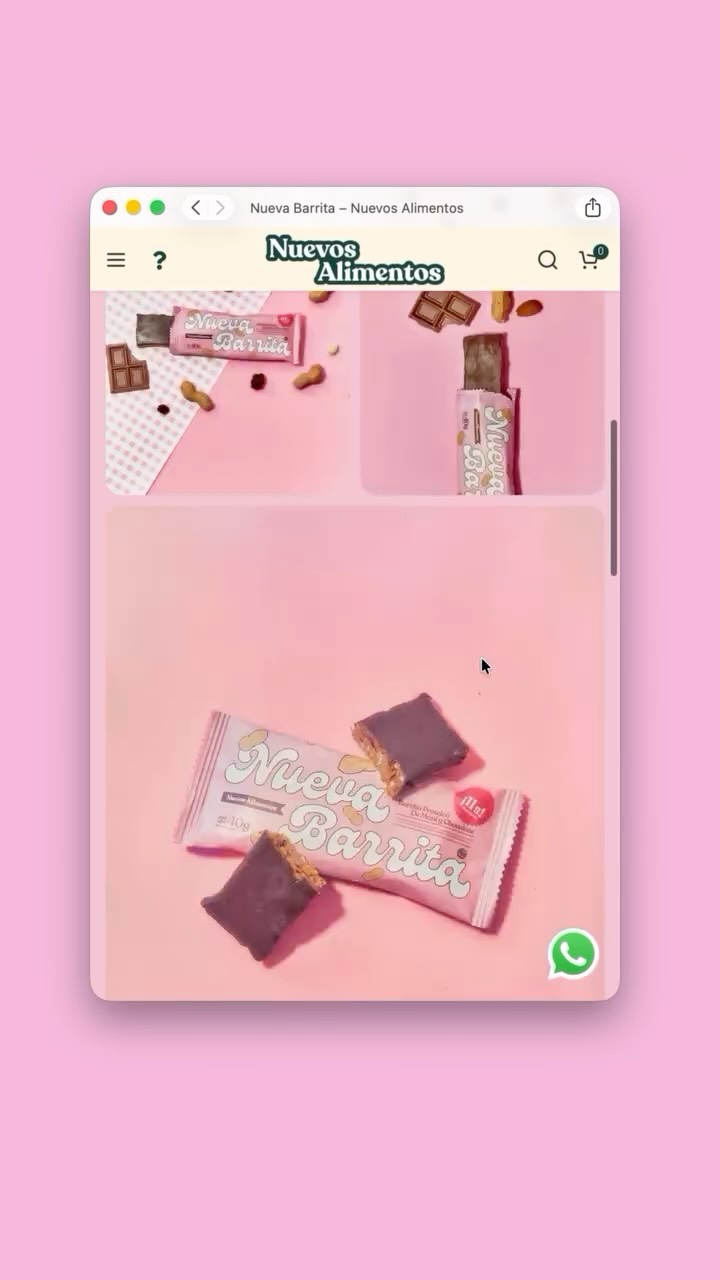Open the question mark help icon
Image resolution: width=720 pixels, height=1280 pixels.
coord(159,260)
